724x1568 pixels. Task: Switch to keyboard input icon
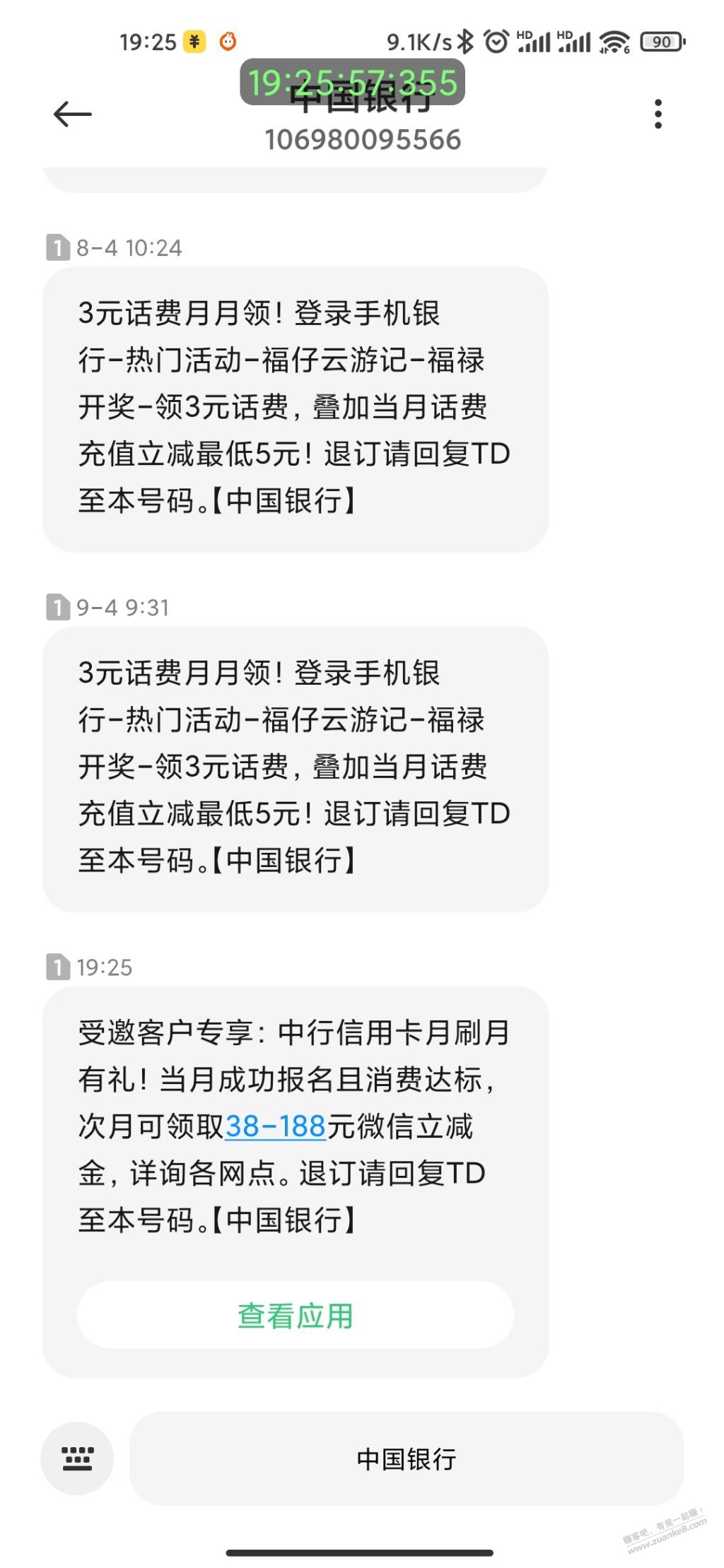pos(77,1458)
